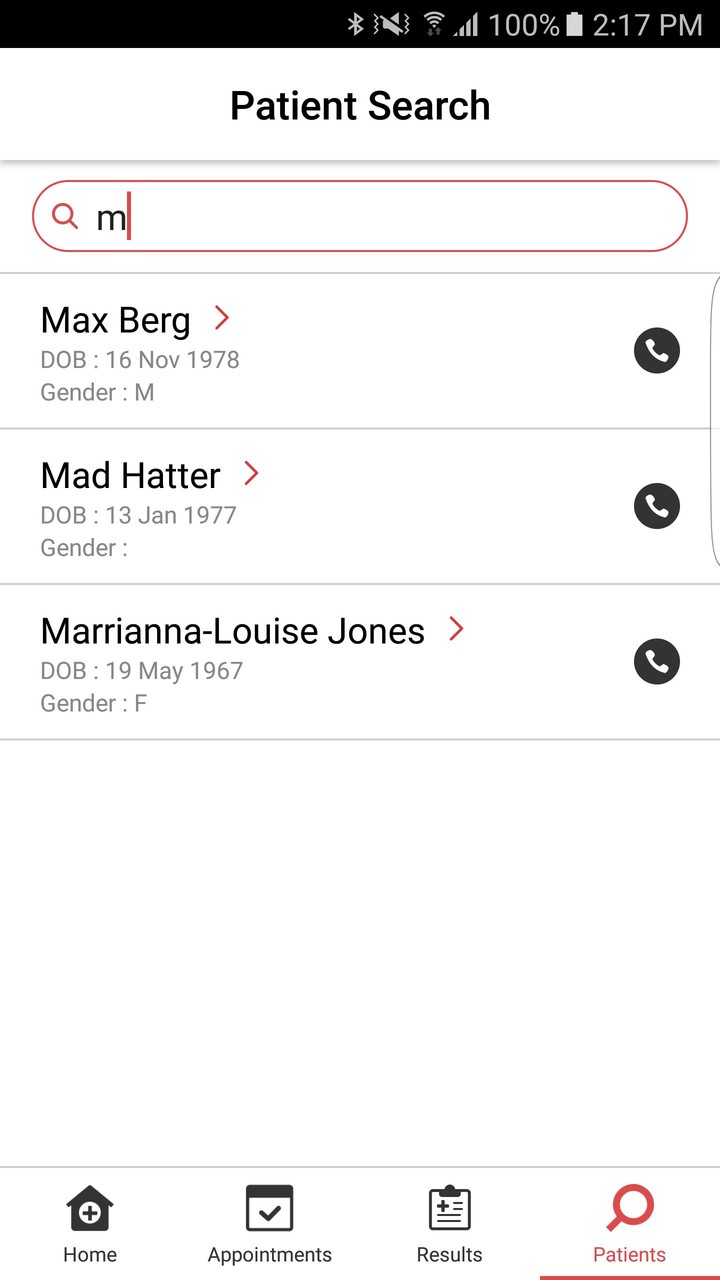Select the Patients tab
The width and height of the screenshot is (720, 1280).
pyautogui.click(x=630, y=1224)
